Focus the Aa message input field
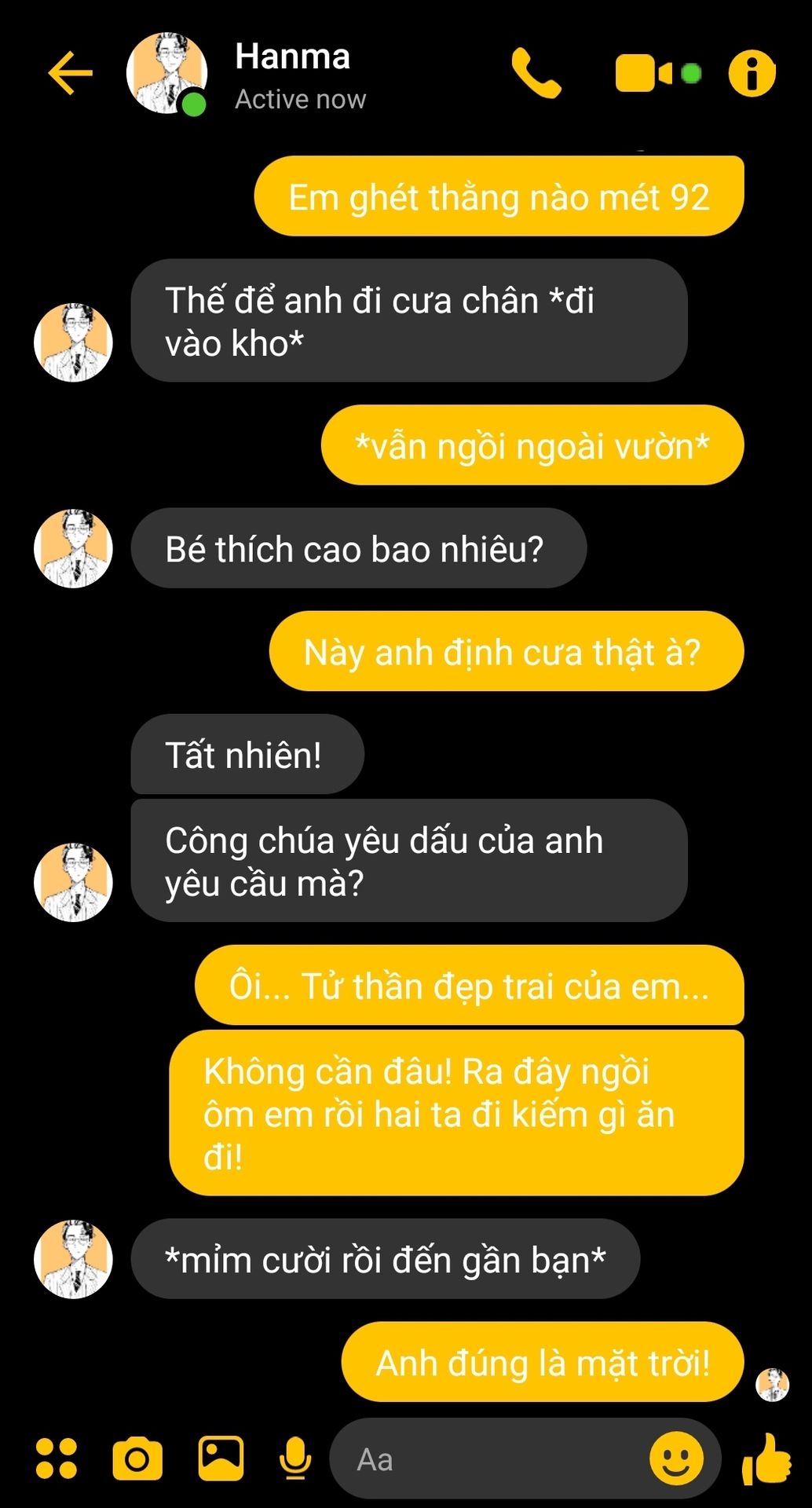Viewport: 812px width, 1508px height. [487, 1459]
